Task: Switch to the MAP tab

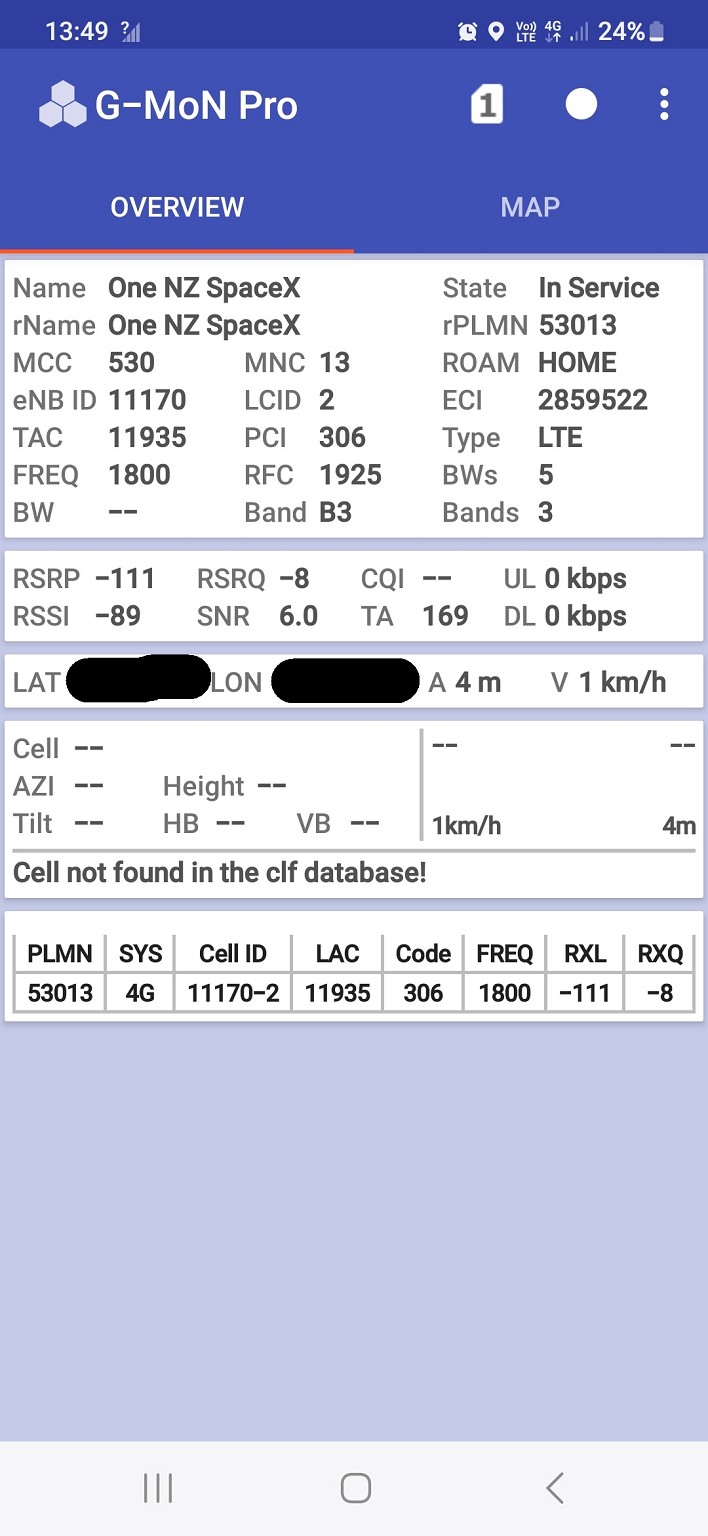Action: click(x=530, y=207)
